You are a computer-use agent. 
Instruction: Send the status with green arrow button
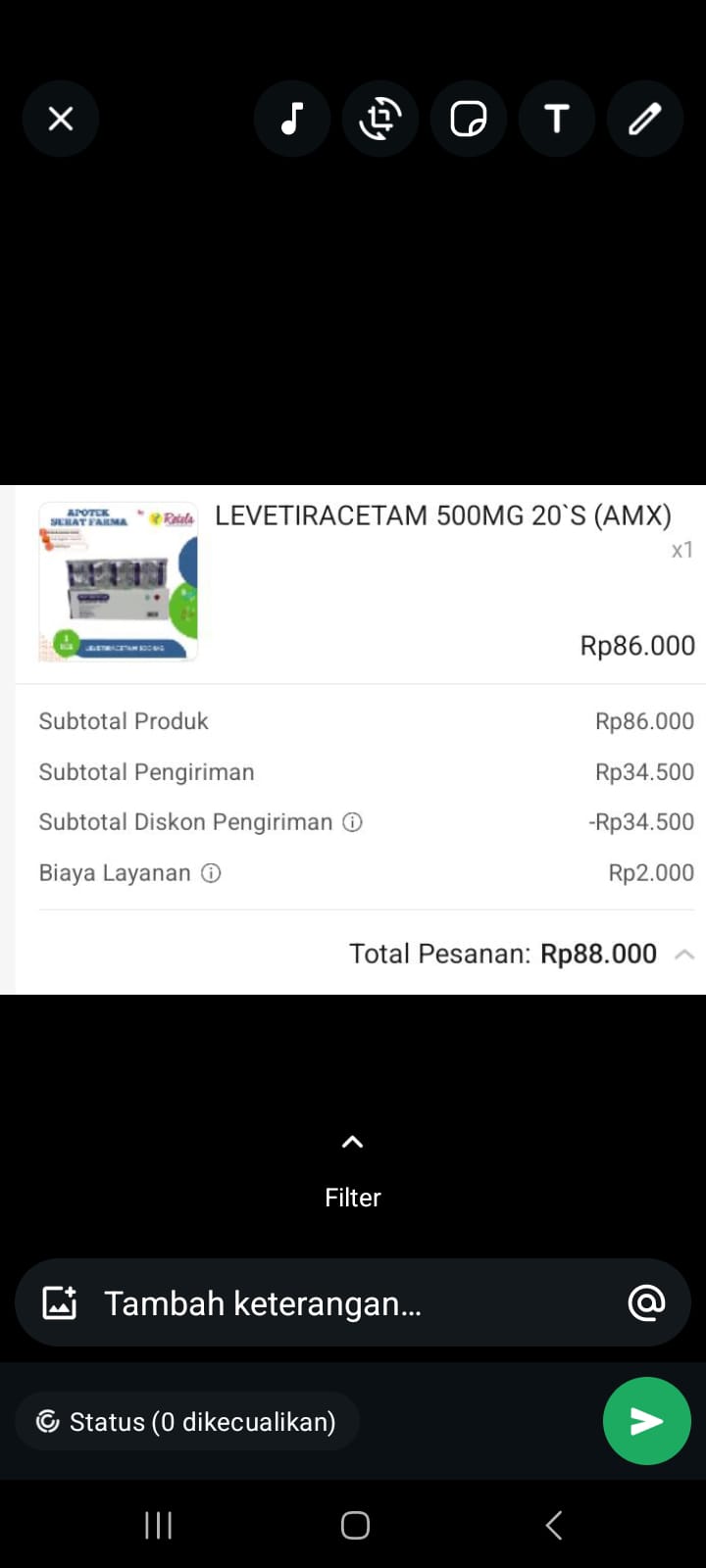[x=646, y=1421]
